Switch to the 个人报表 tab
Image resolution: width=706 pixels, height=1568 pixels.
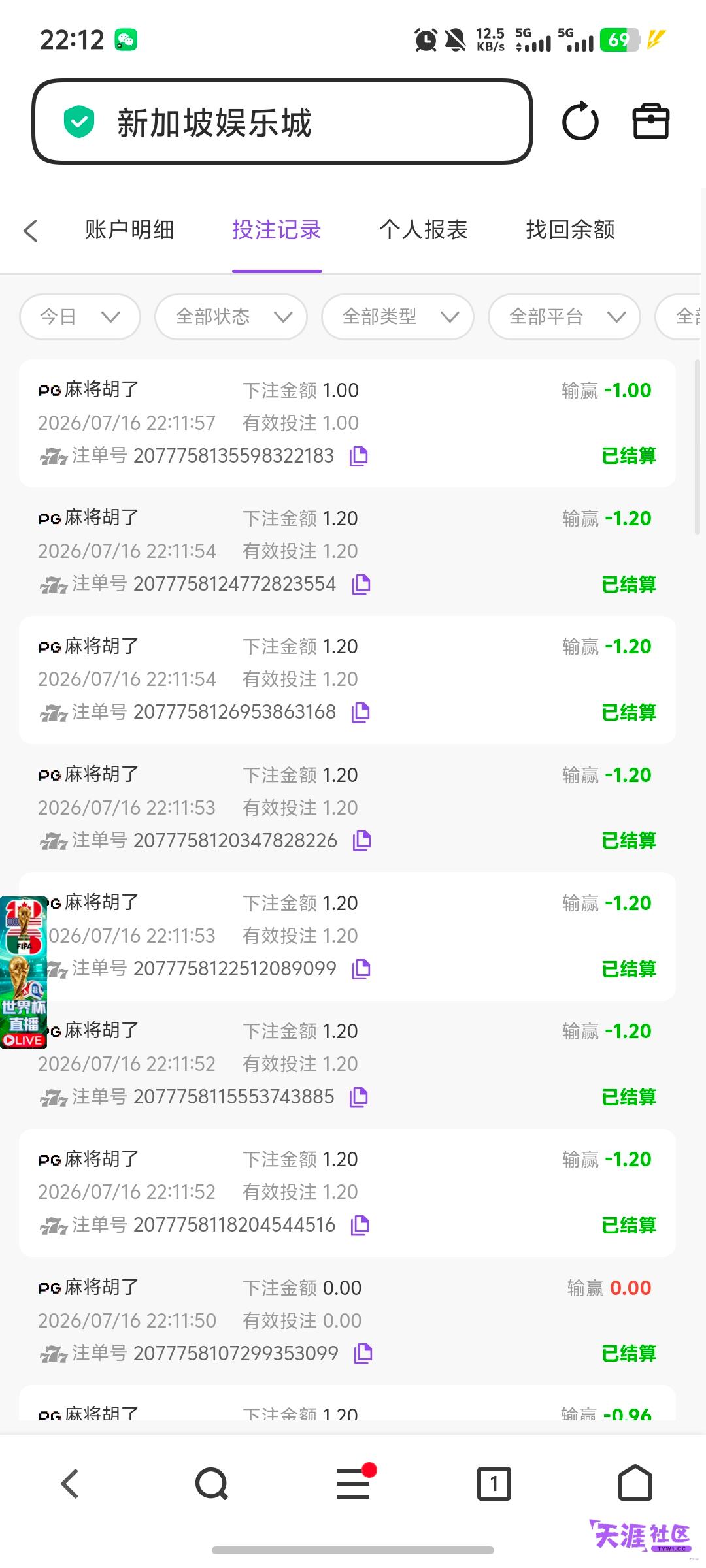coord(424,230)
